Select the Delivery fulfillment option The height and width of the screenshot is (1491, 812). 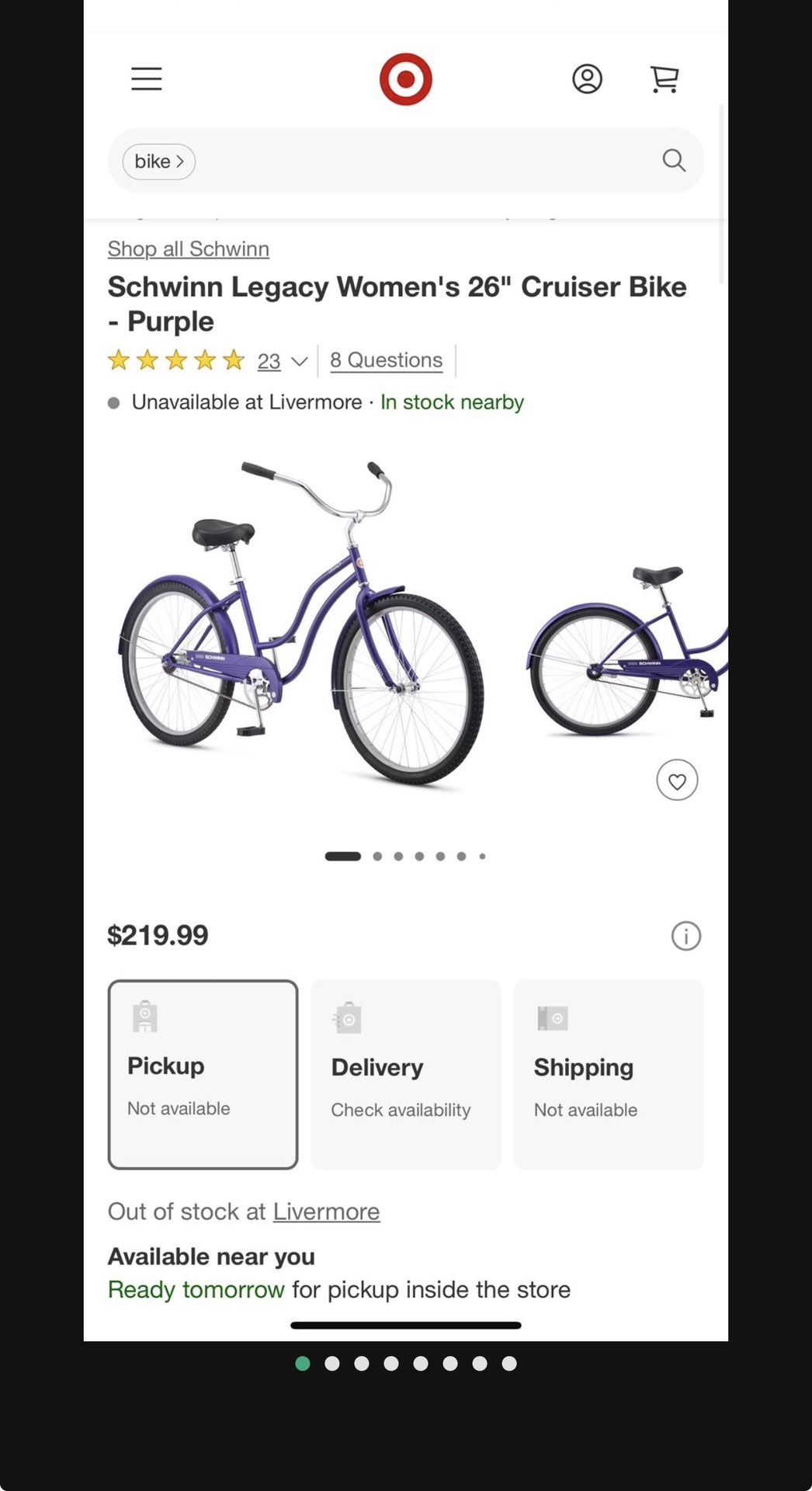(405, 1074)
